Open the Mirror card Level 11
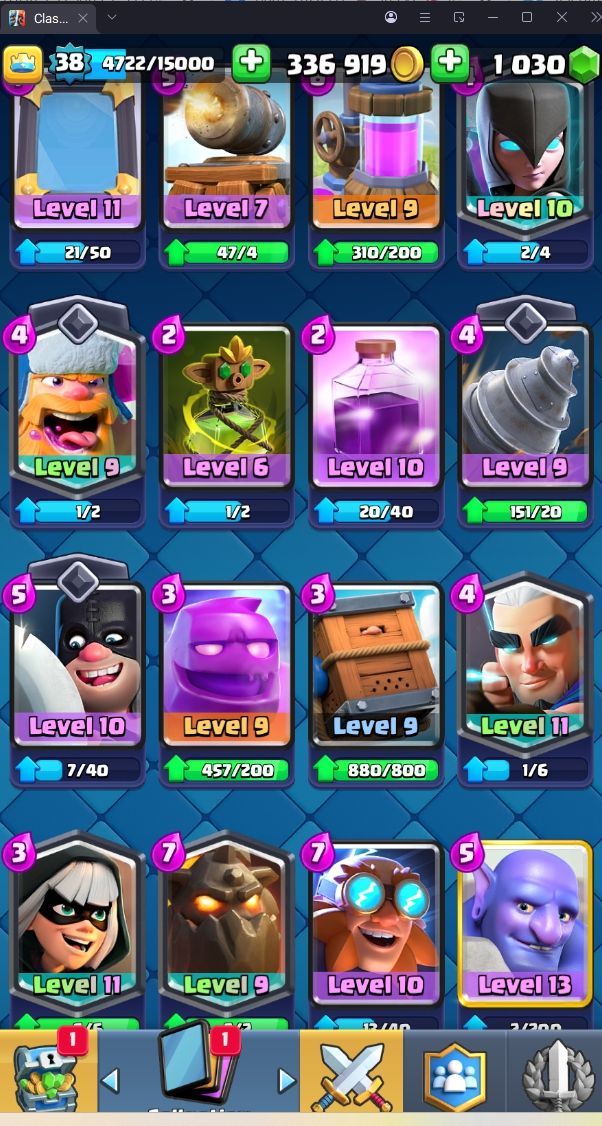Viewport: 602px width, 1126px height. (x=77, y=155)
